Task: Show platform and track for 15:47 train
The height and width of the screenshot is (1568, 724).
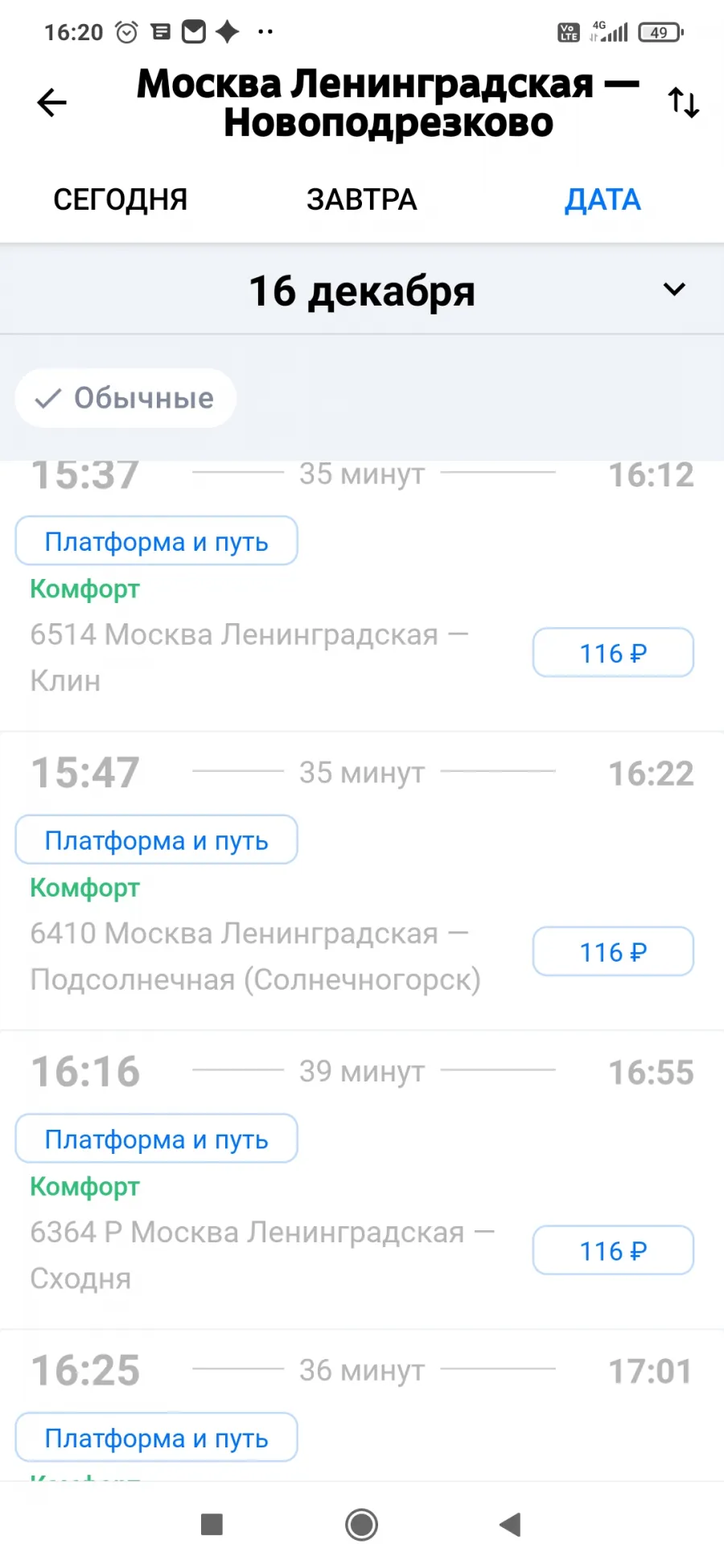Action: click(156, 840)
